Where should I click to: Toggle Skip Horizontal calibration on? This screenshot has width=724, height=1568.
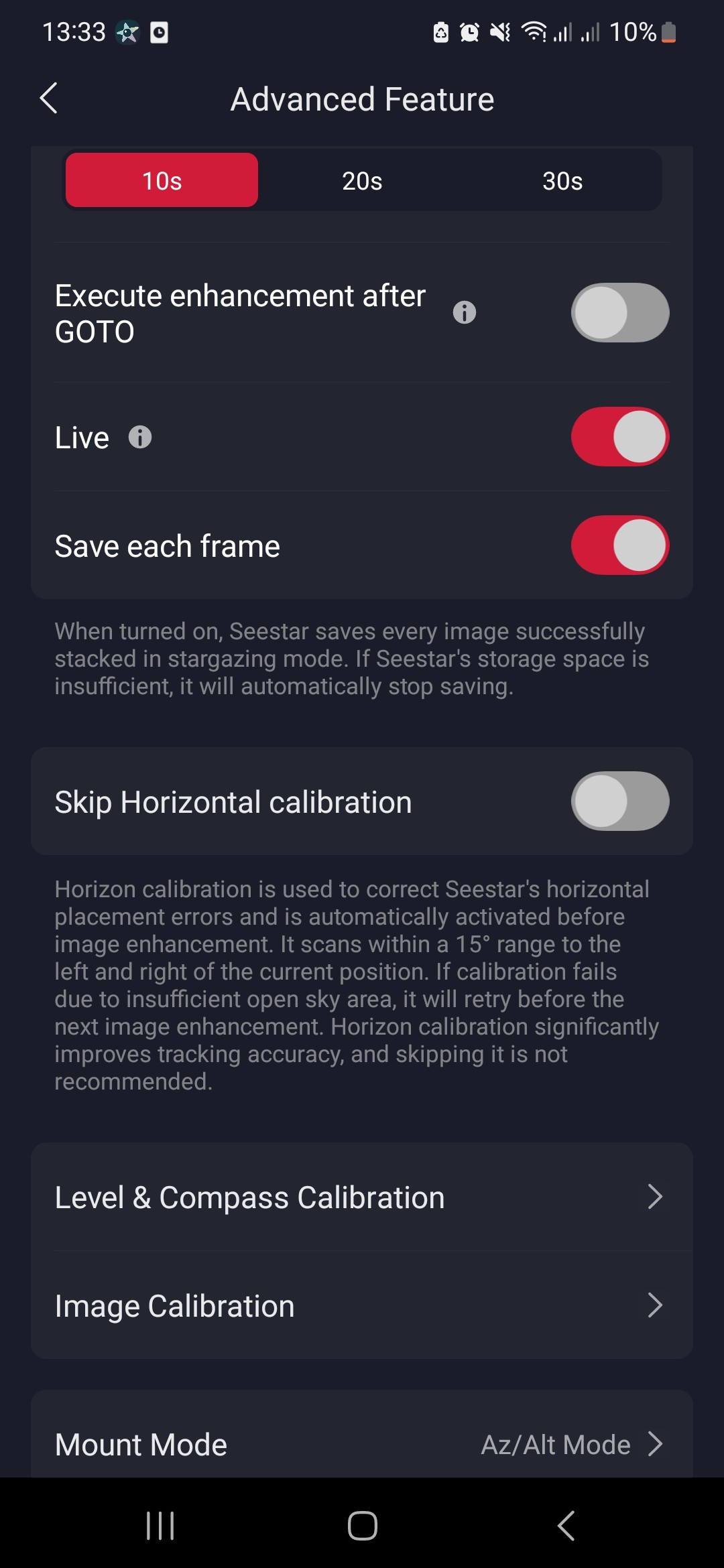(x=619, y=801)
